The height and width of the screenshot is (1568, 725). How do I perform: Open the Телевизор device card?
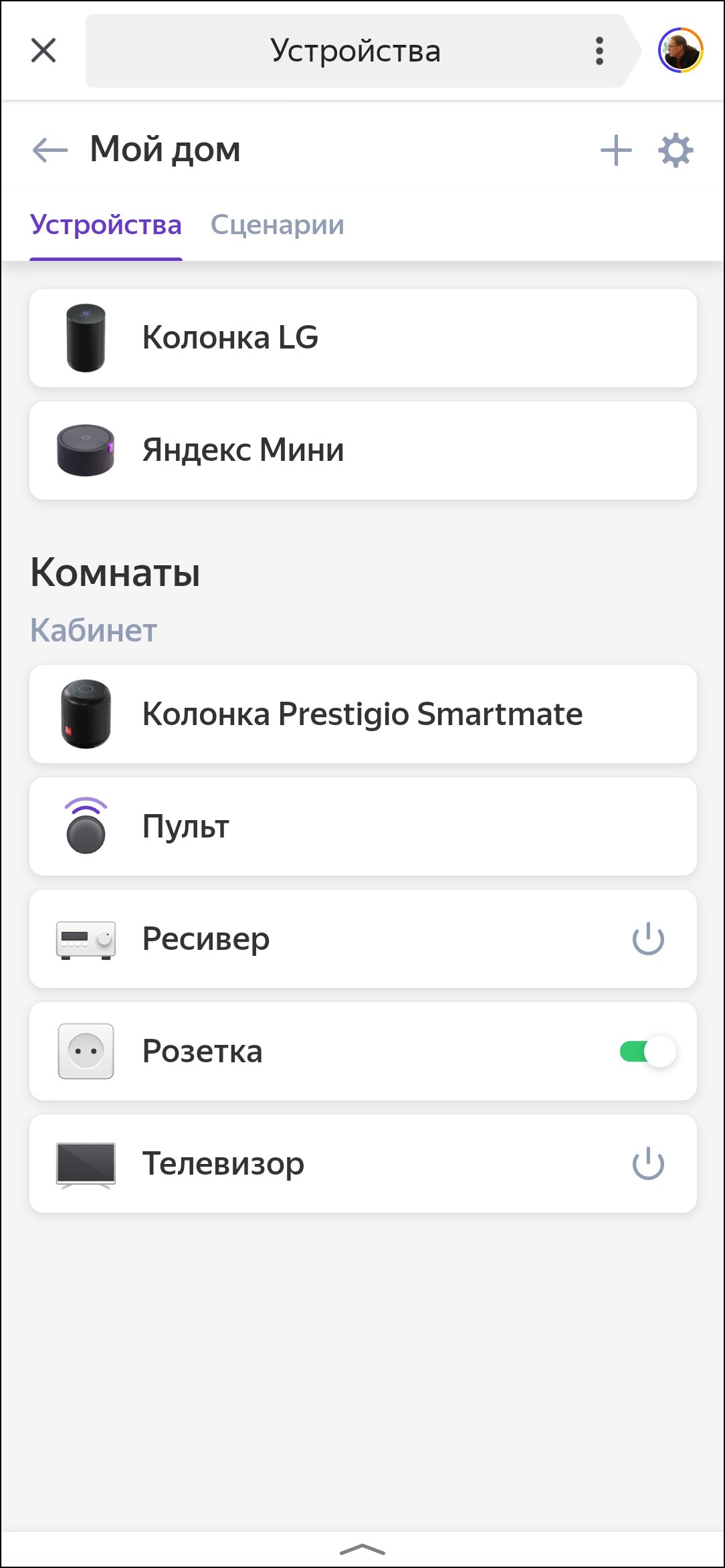334,1163
